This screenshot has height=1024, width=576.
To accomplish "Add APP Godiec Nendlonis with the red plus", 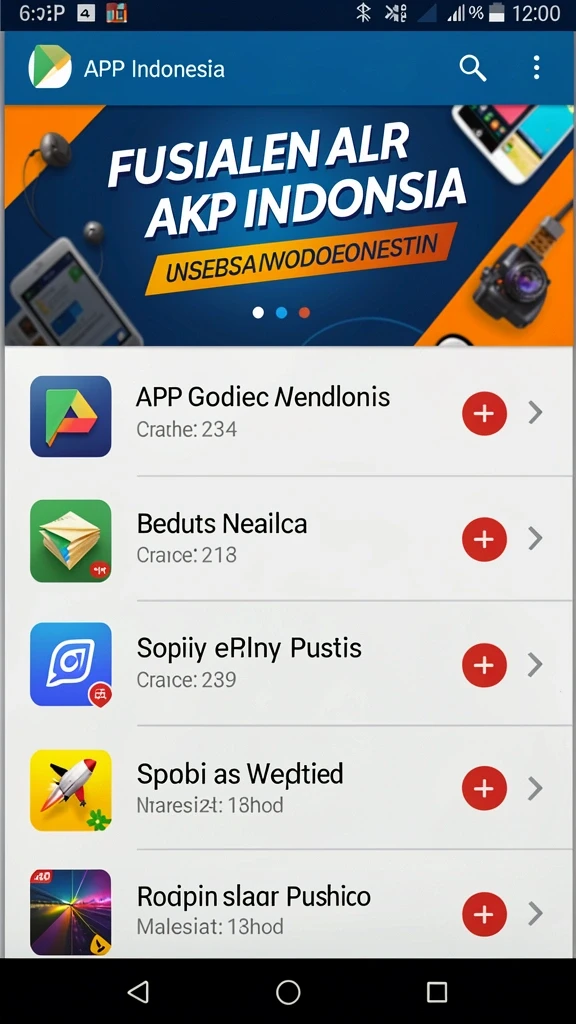I will (485, 413).
